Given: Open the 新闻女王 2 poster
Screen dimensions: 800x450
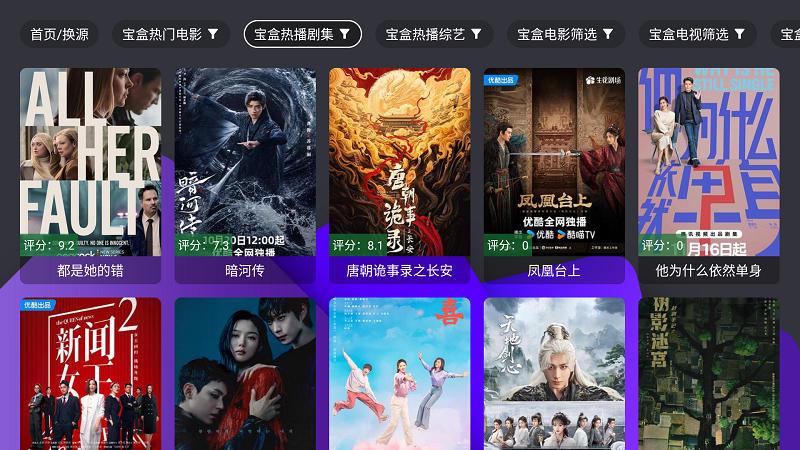Looking at the screenshot, I should click(x=90, y=375).
